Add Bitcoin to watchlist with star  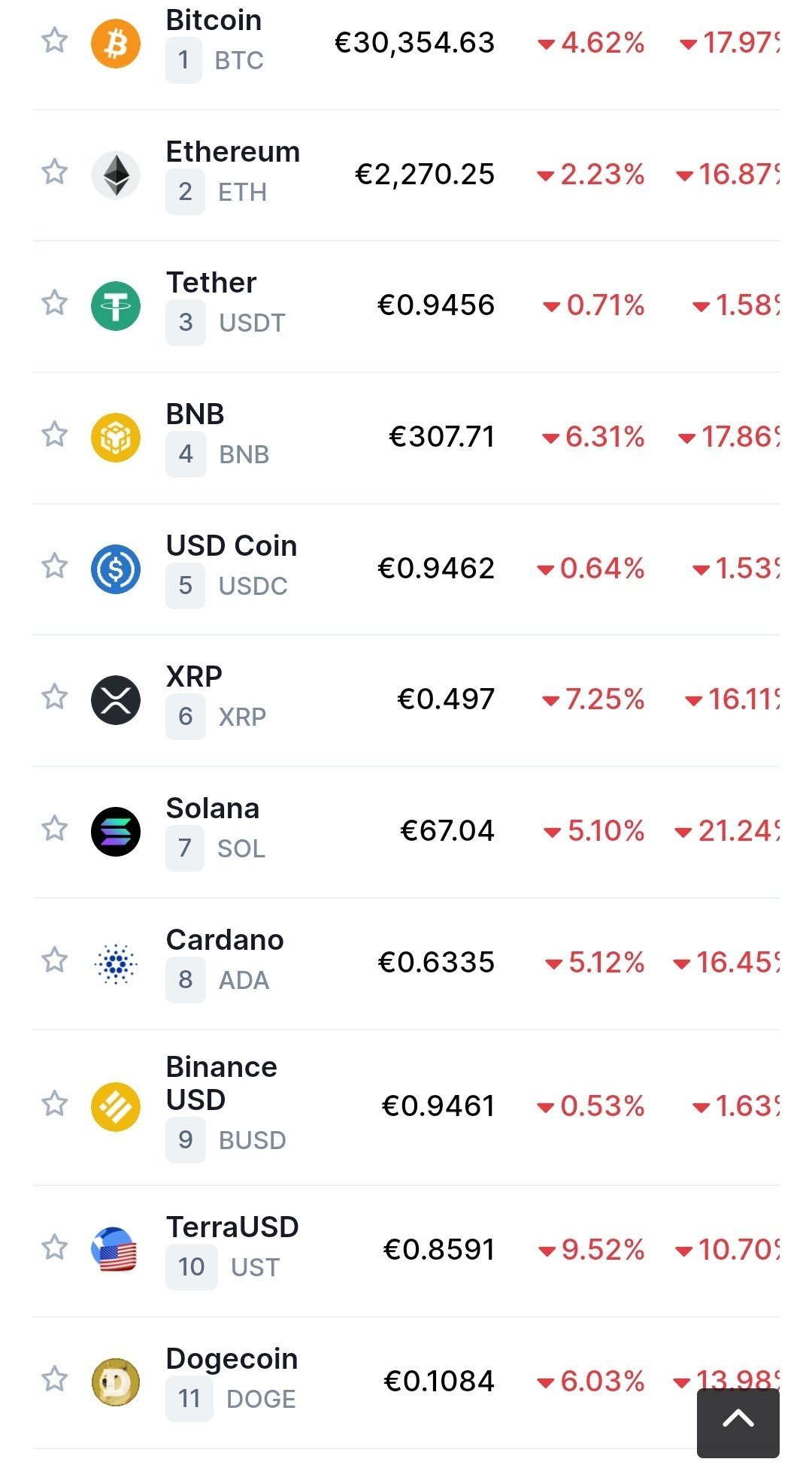[x=54, y=40]
